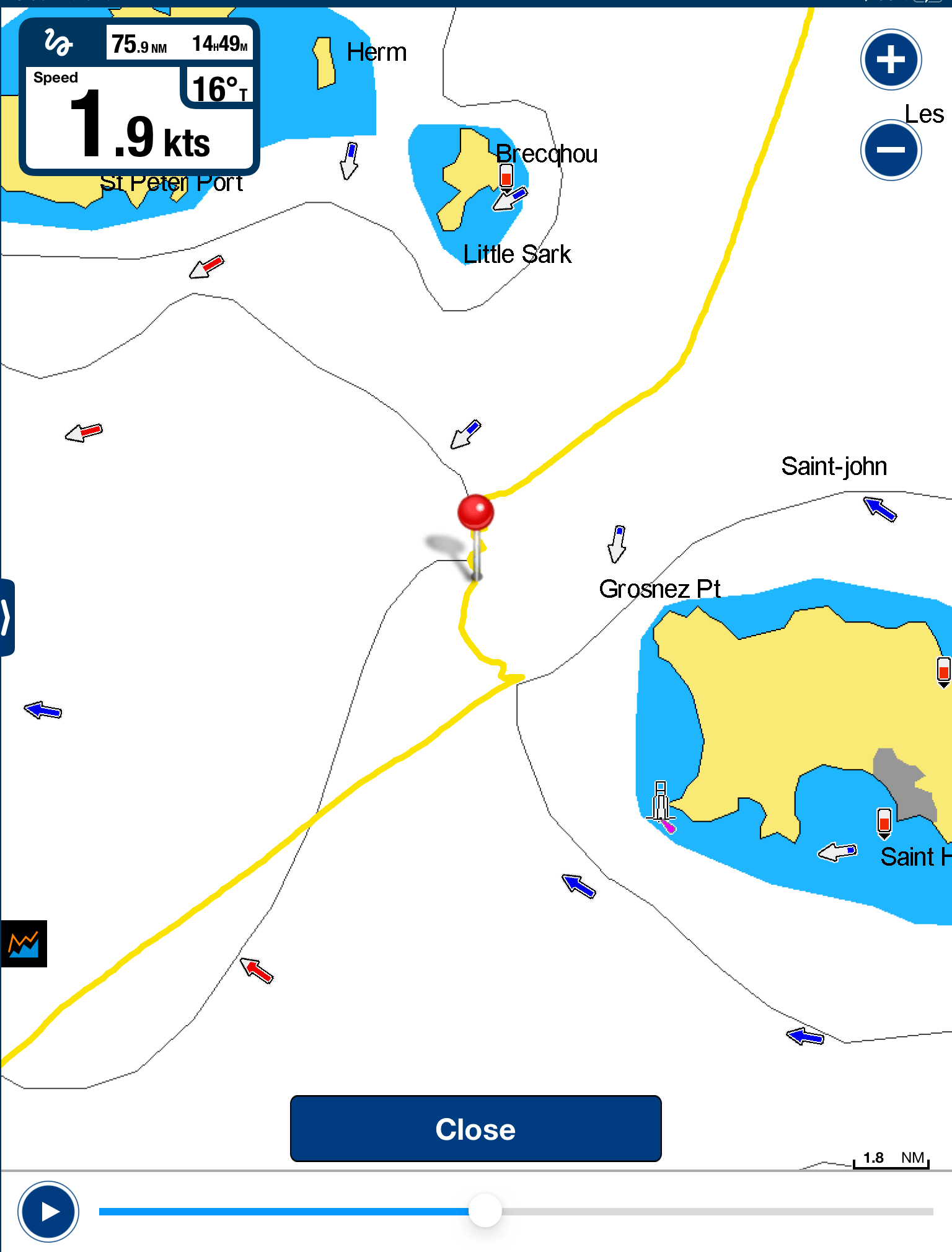
Task: Play the track replay
Action: pos(48,1211)
